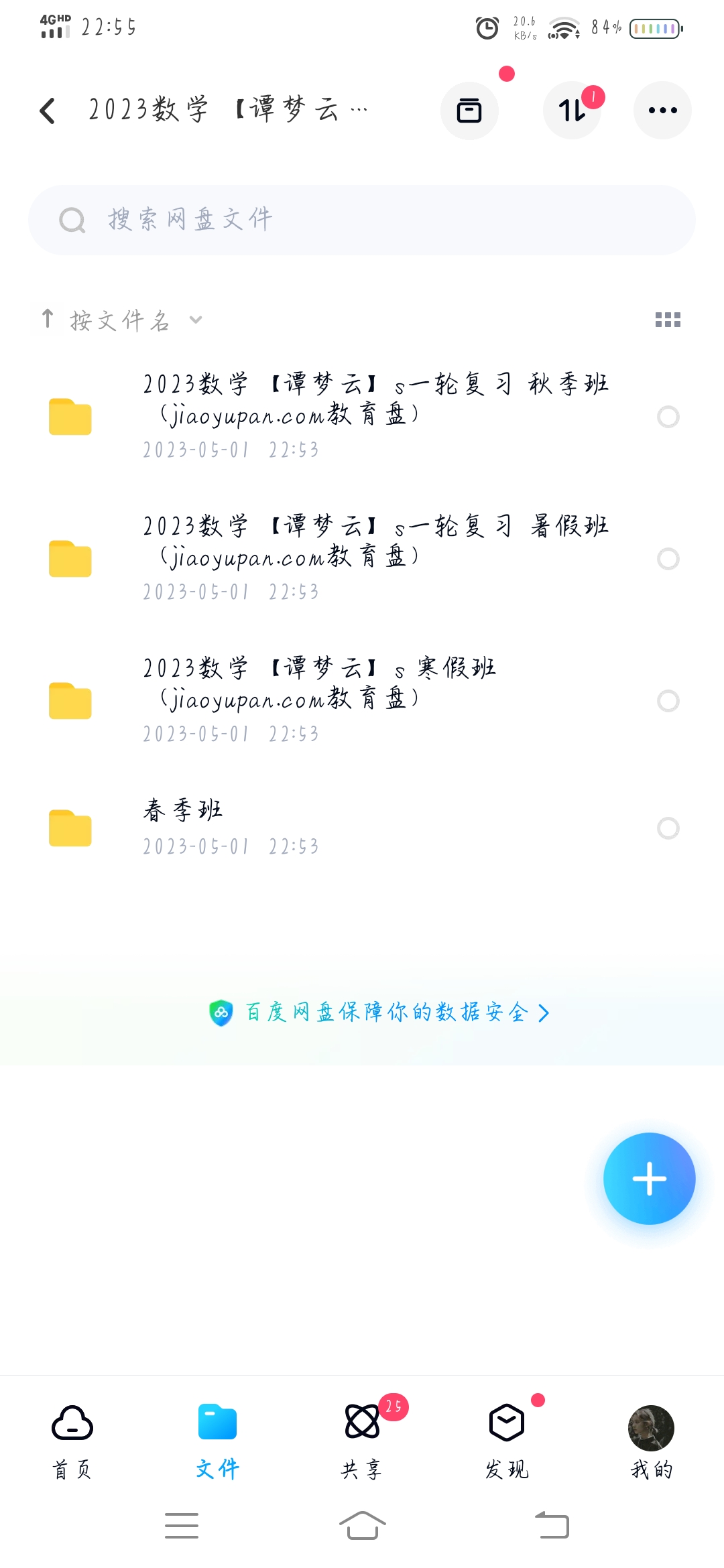Go back from the 2023数学 folder

tap(48, 111)
